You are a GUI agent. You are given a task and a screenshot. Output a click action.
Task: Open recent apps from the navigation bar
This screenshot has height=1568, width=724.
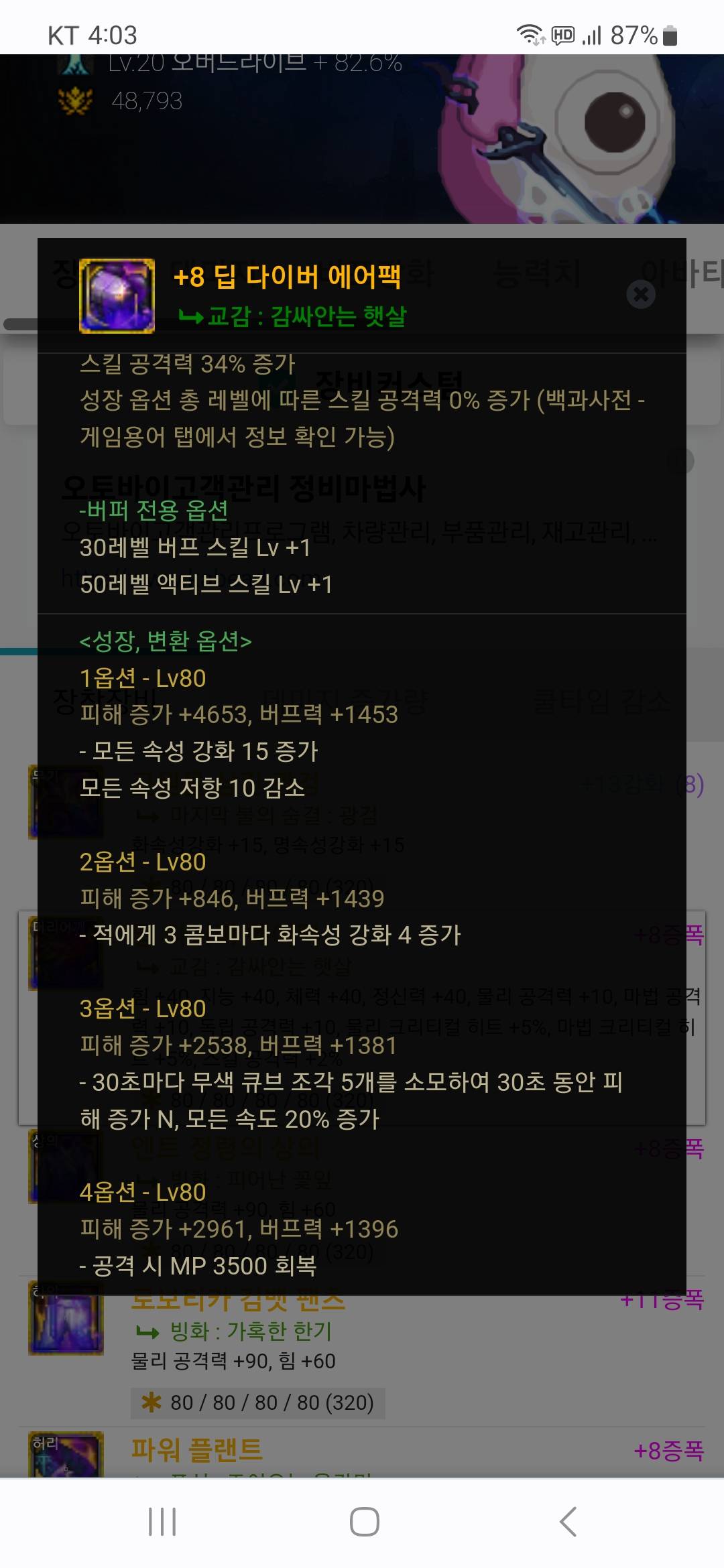coord(162,1522)
